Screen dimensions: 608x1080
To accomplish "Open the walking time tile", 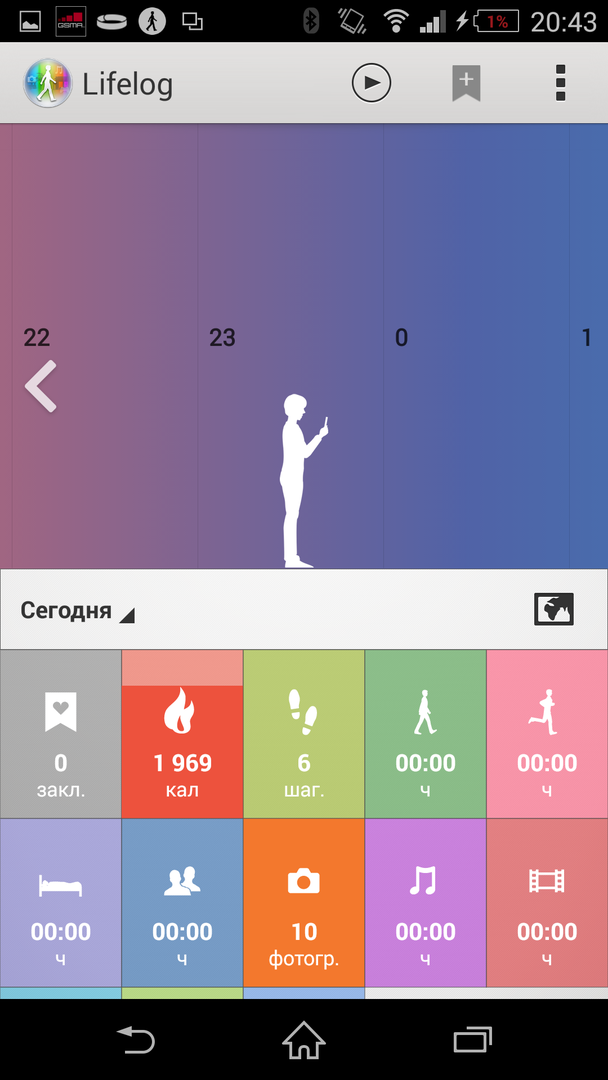I will [x=426, y=734].
